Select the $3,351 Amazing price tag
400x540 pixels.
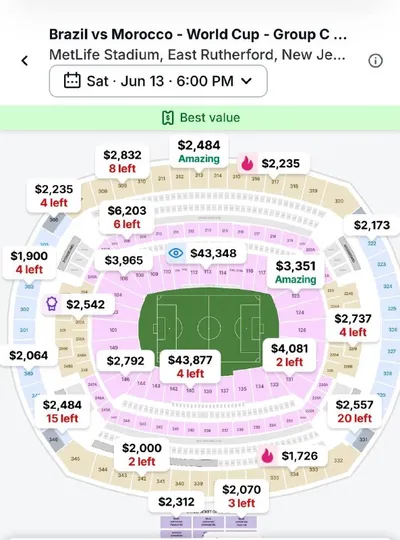[296, 272]
